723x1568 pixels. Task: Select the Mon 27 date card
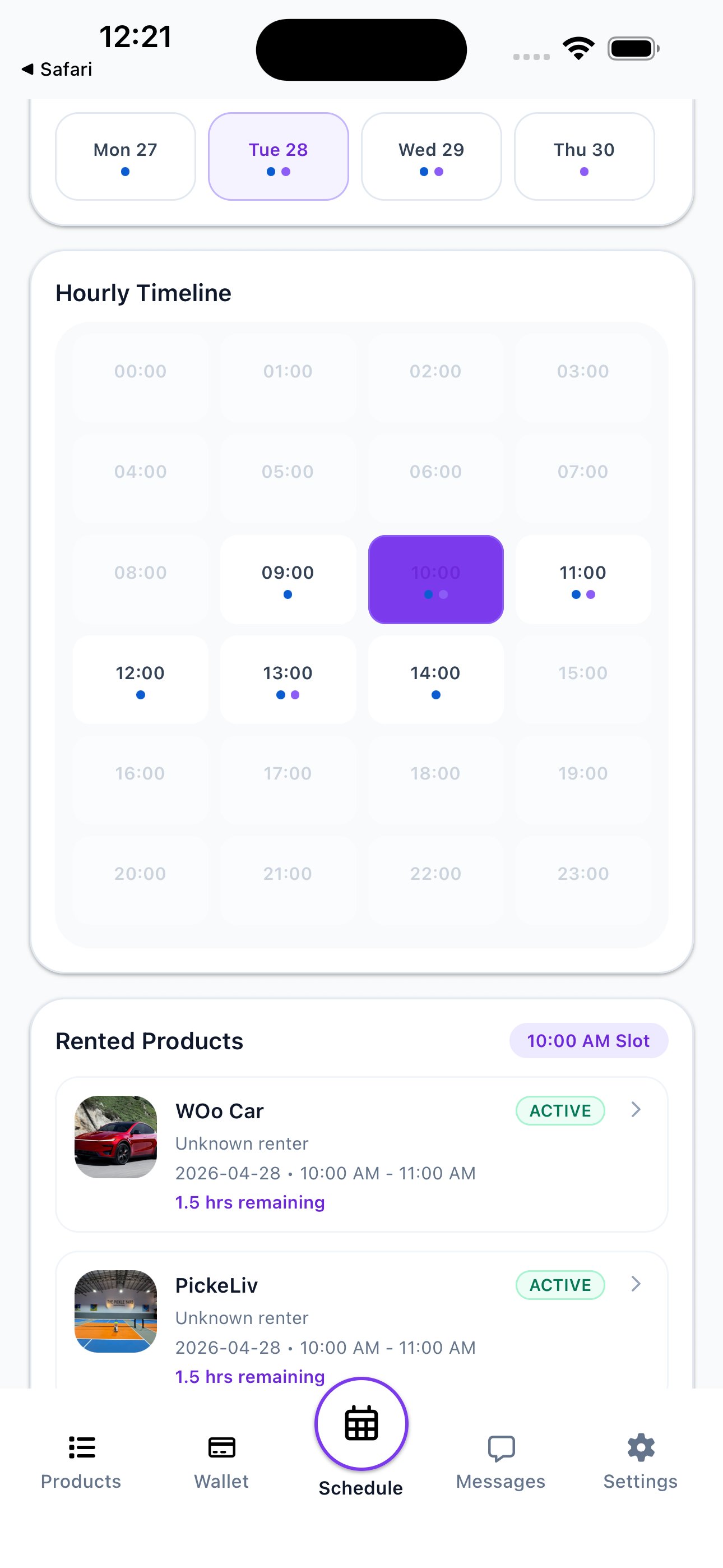coord(125,156)
